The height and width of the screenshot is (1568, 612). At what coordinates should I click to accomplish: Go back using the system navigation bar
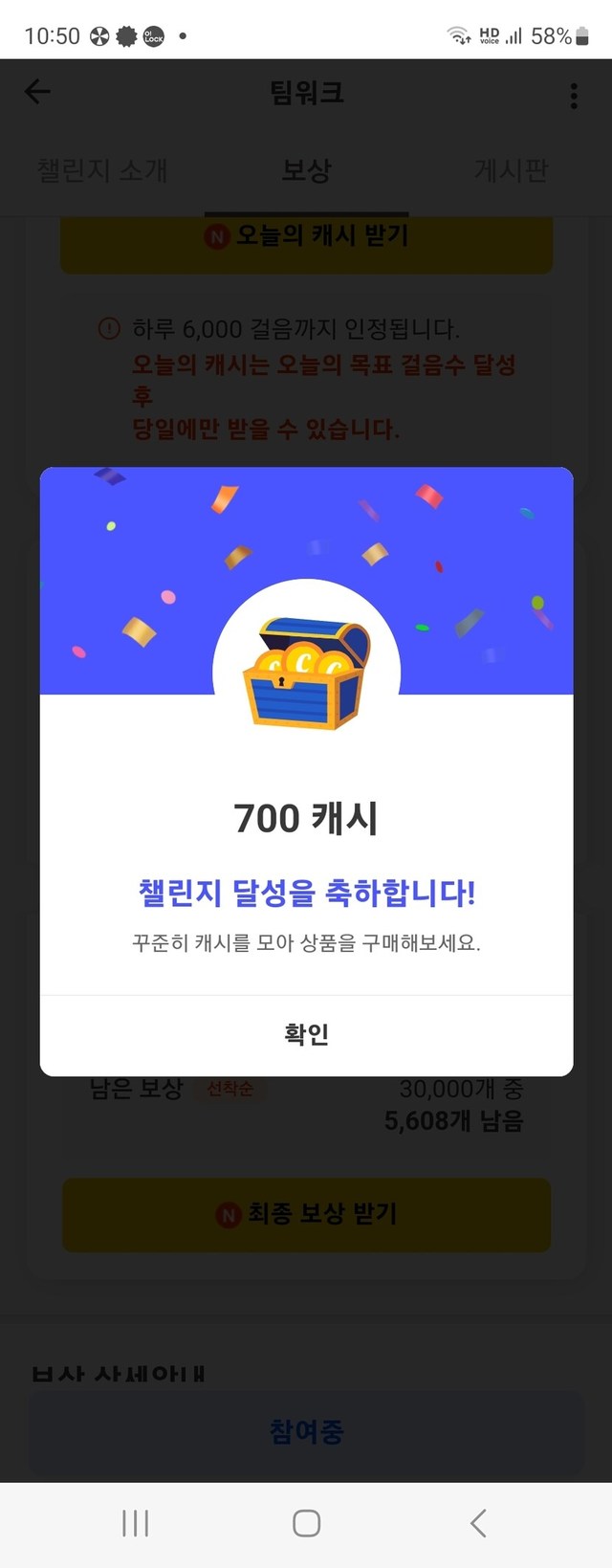tap(478, 1523)
